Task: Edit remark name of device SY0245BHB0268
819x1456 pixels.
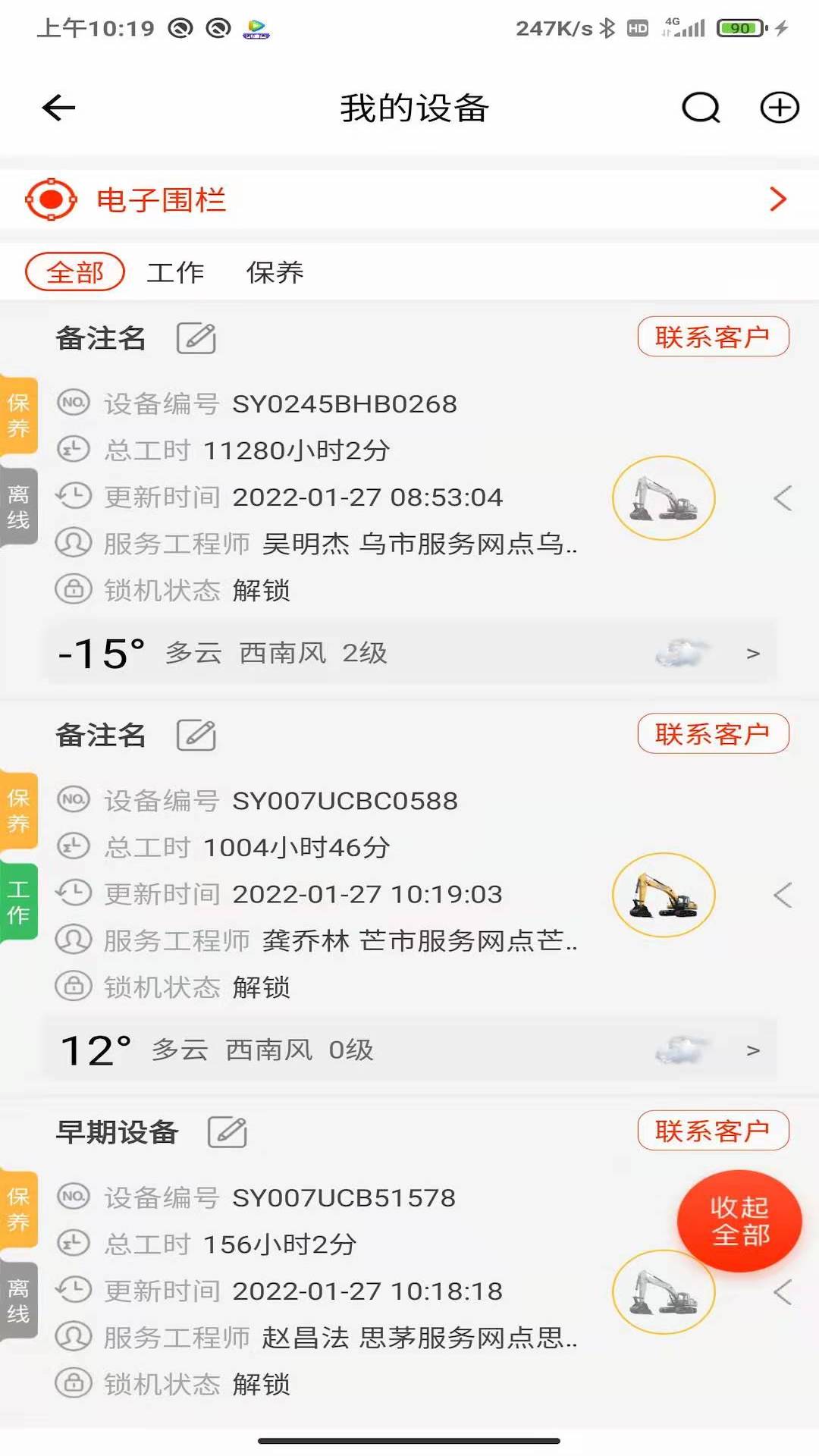Action: [x=196, y=338]
